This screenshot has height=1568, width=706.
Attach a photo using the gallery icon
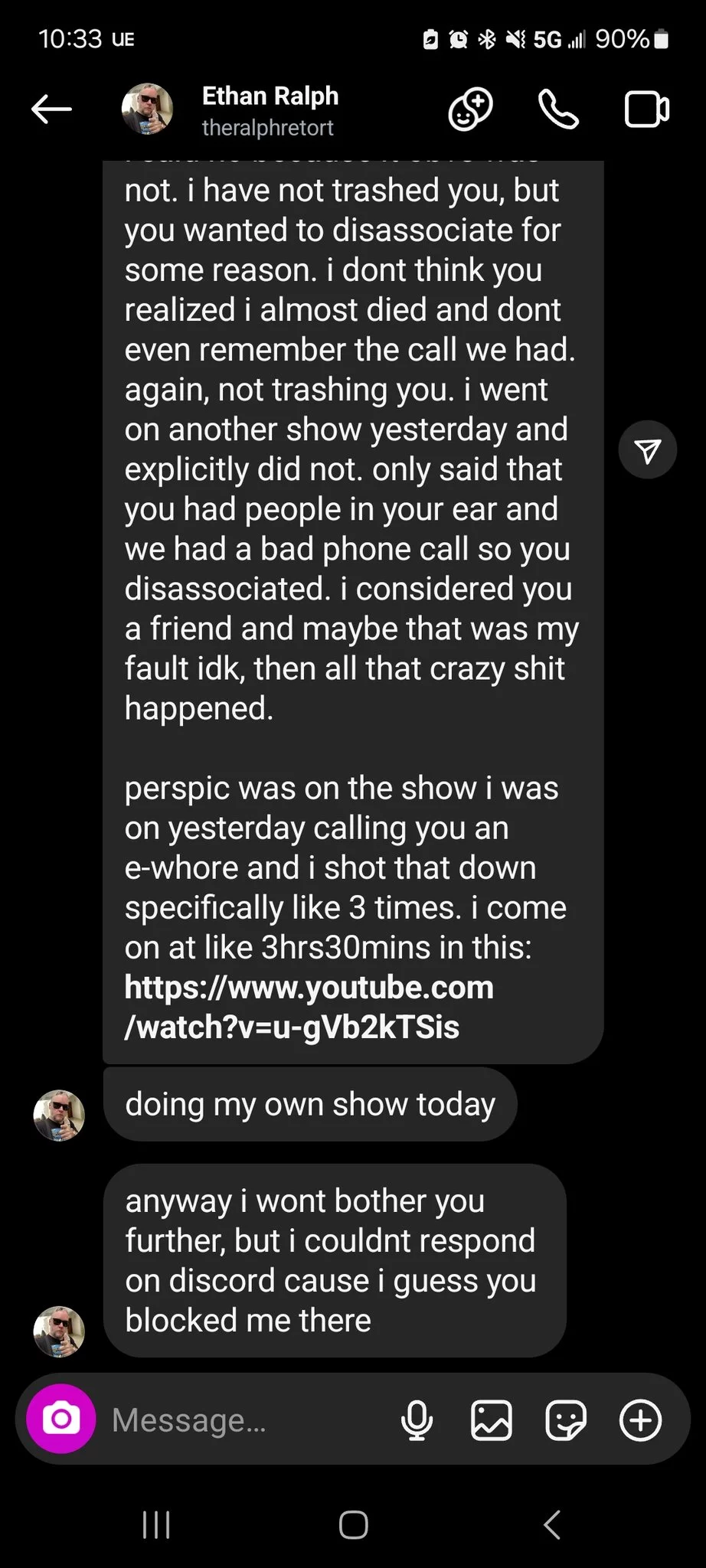491,1420
